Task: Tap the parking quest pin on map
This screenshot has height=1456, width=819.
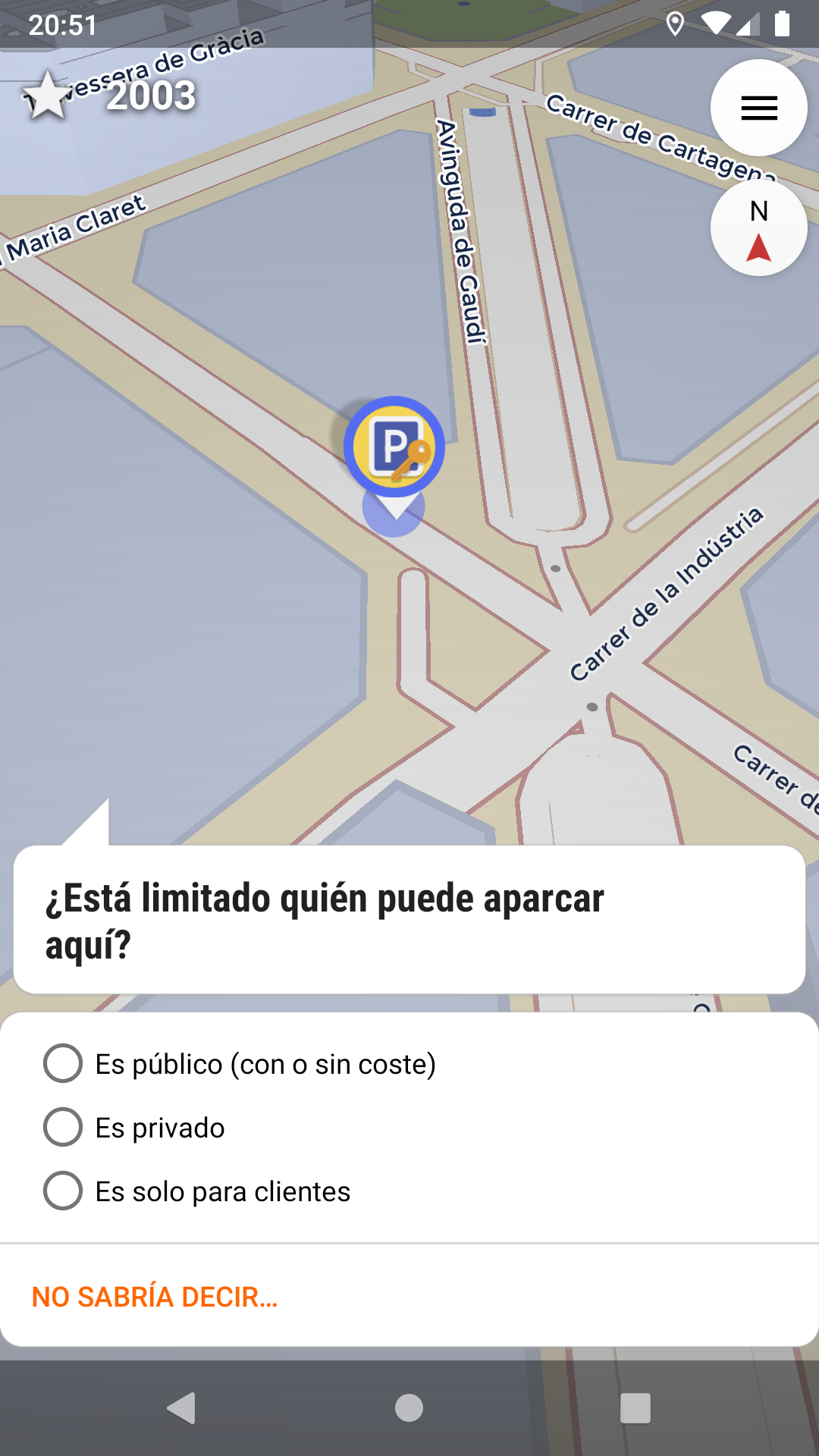Action: click(394, 447)
